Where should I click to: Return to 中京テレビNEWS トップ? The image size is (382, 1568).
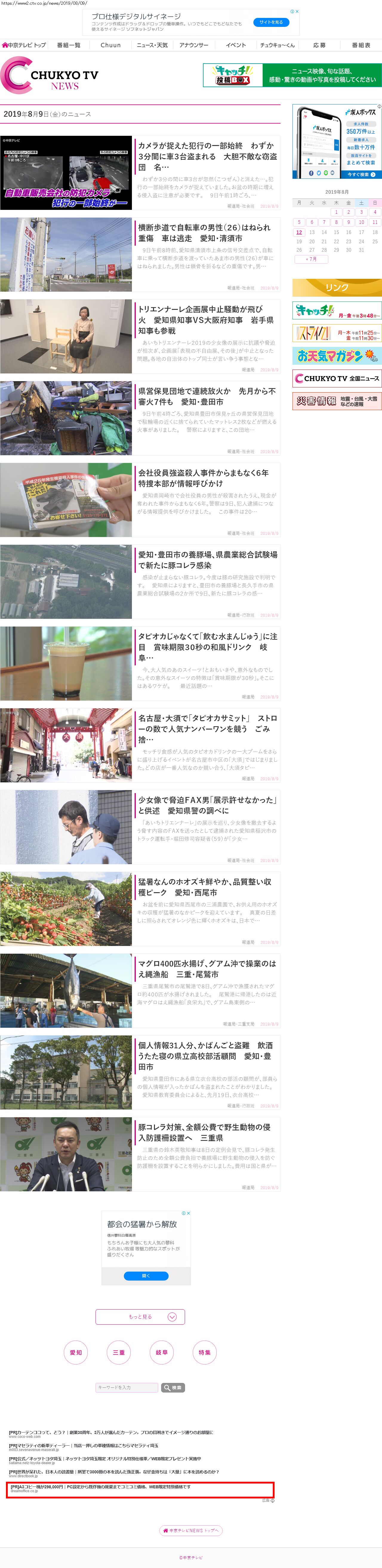point(191,1530)
